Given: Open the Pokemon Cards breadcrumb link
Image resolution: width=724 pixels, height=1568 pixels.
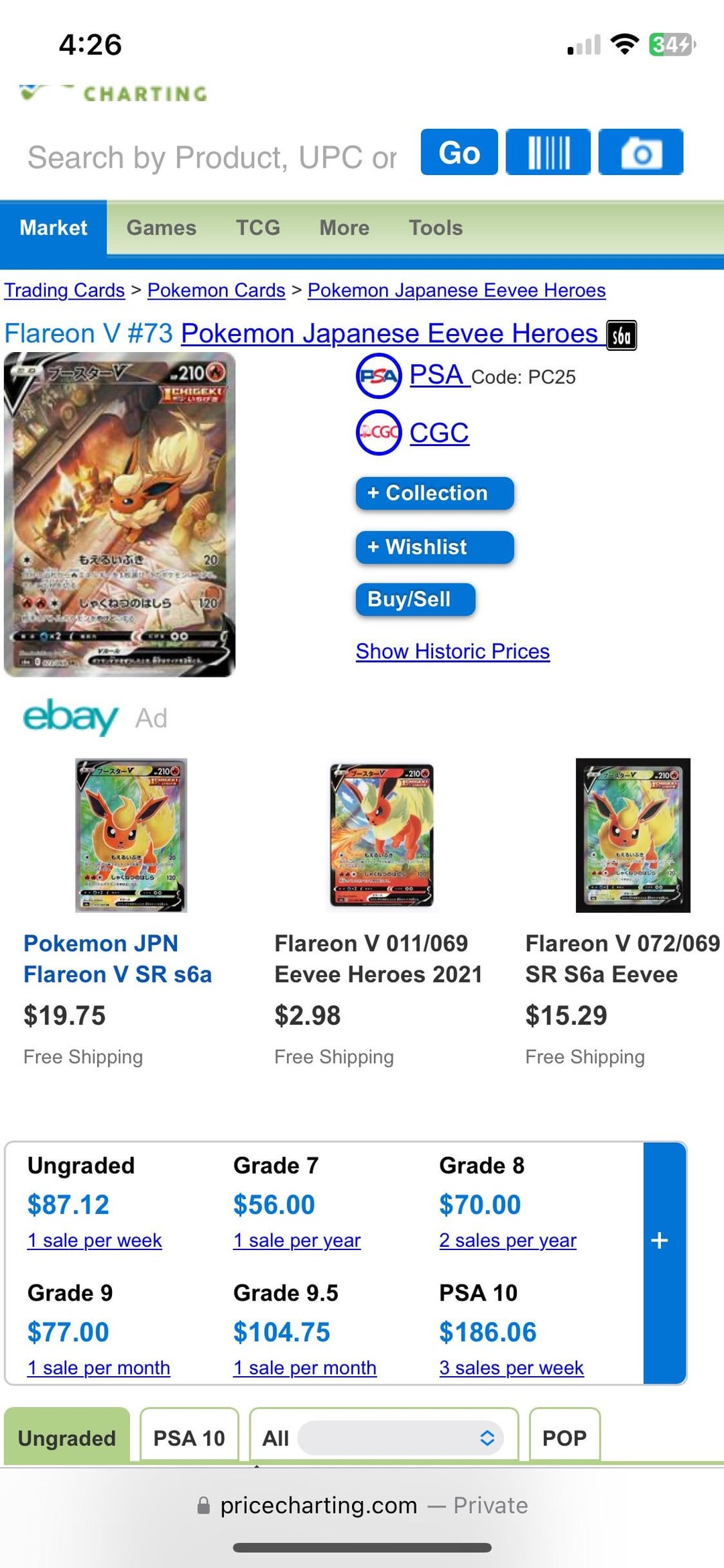Looking at the screenshot, I should tap(216, 290).
